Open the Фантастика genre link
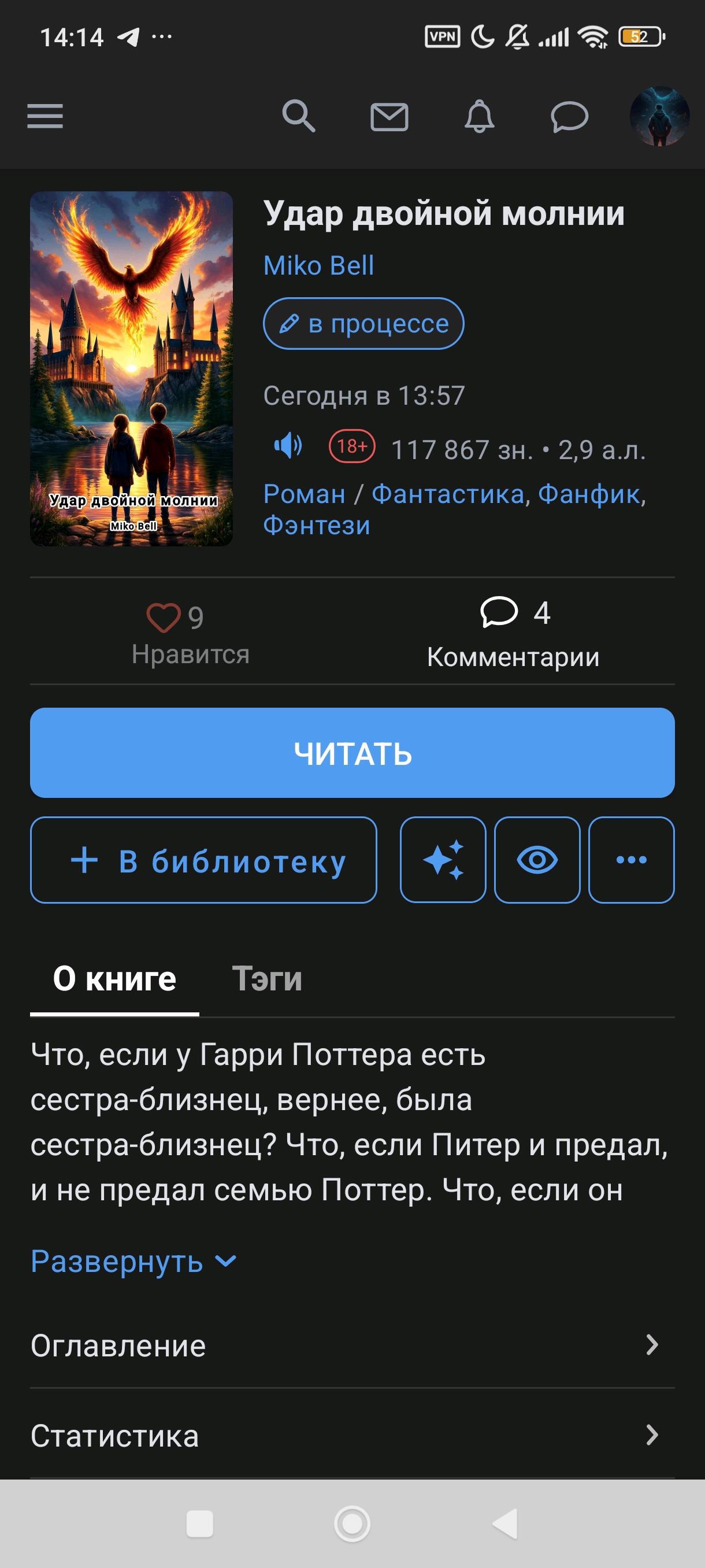Image resolution: width=705 pixels, height=1568 pixels. point(448,494)
